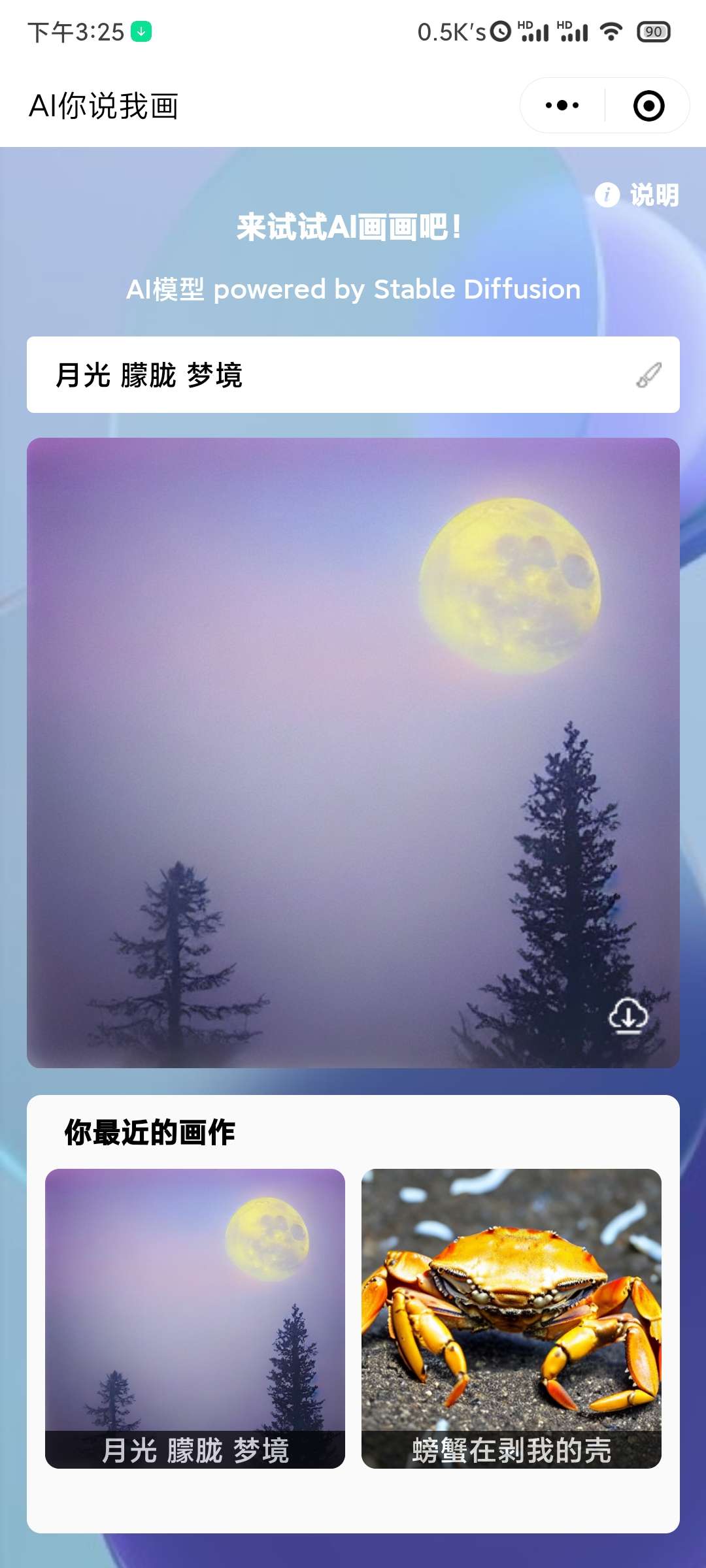Screen dimensions: 706x1568
Task: Open recent artwork 月光 朦胧 梦境
Action: pyautogui.click(x=195, y=1318)
